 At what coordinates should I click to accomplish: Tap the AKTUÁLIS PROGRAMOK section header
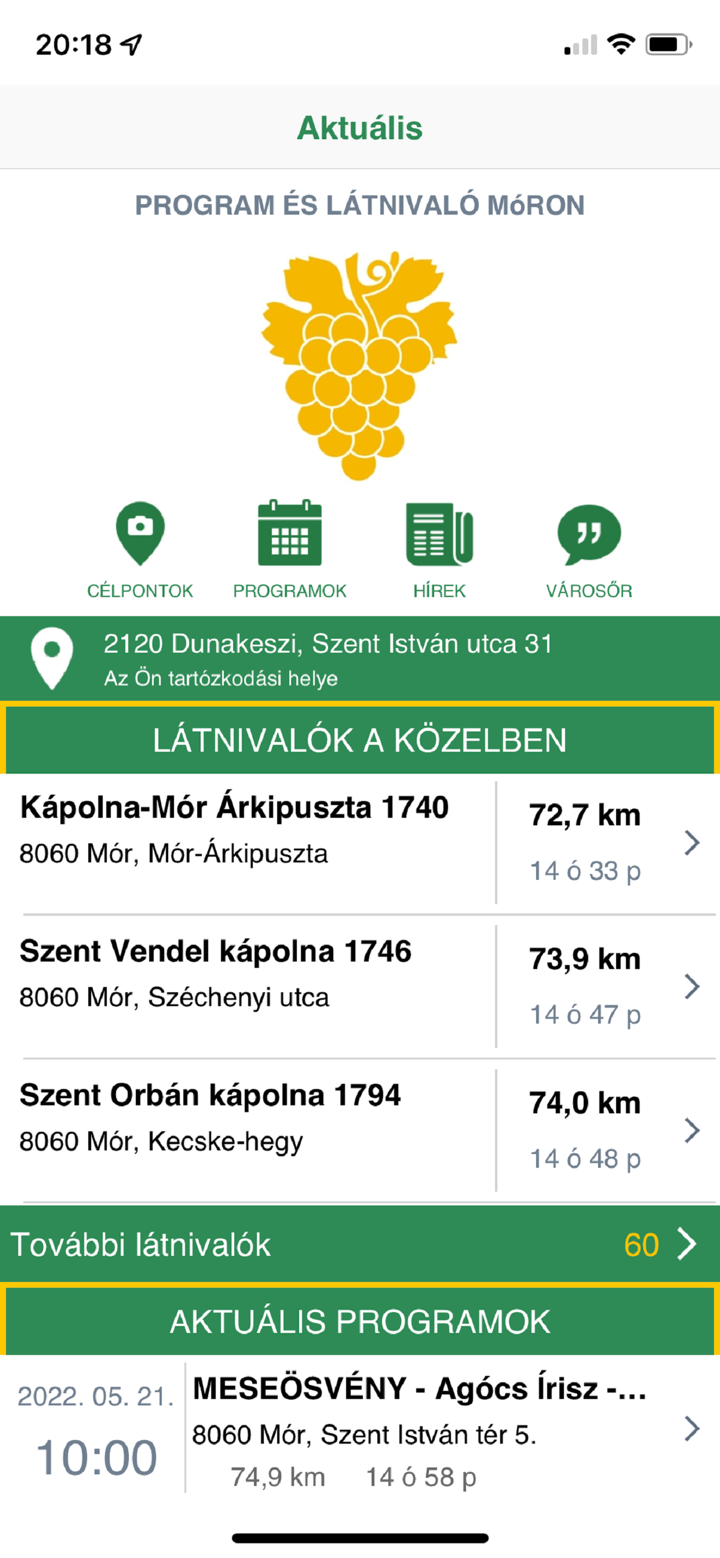(360, 1321)
